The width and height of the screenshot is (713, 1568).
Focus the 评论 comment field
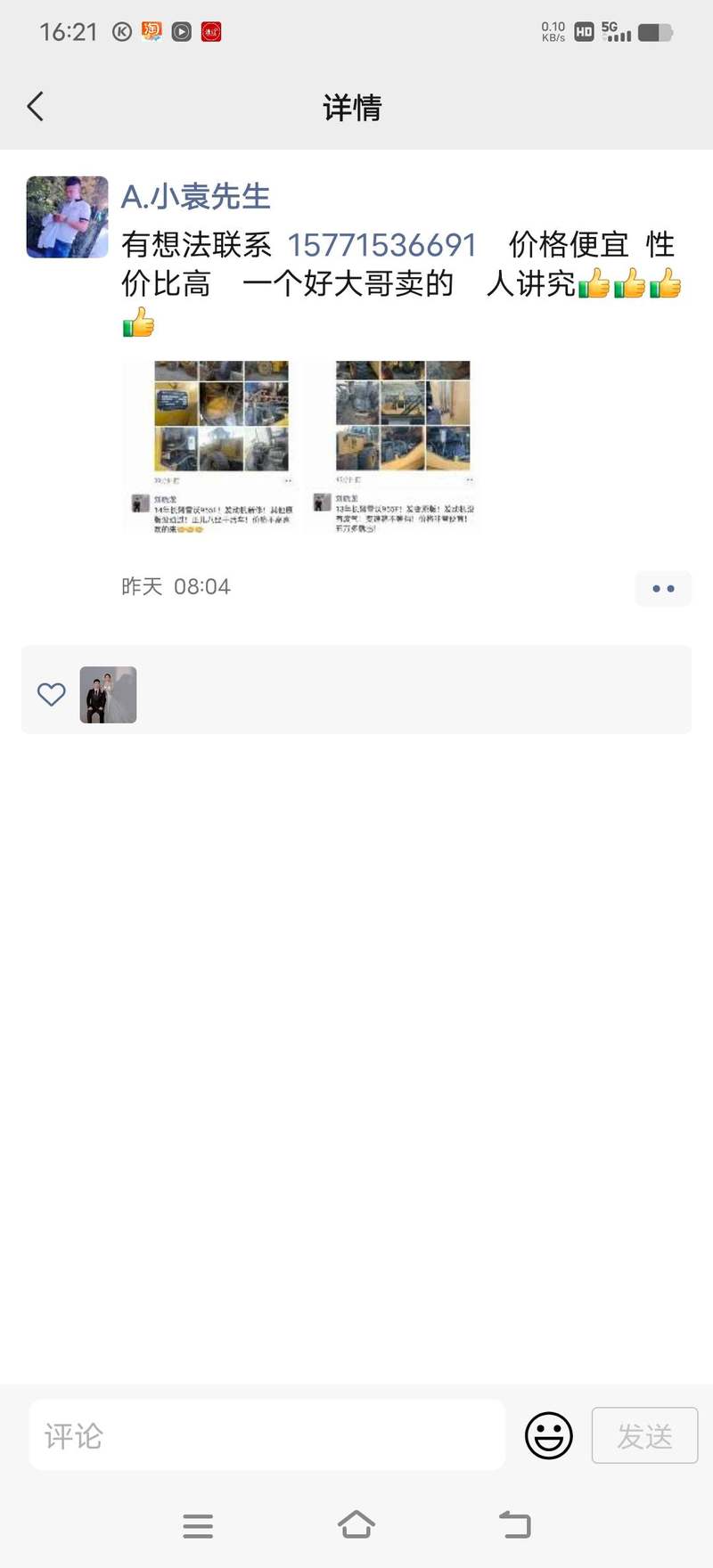tap(267, 1435)
